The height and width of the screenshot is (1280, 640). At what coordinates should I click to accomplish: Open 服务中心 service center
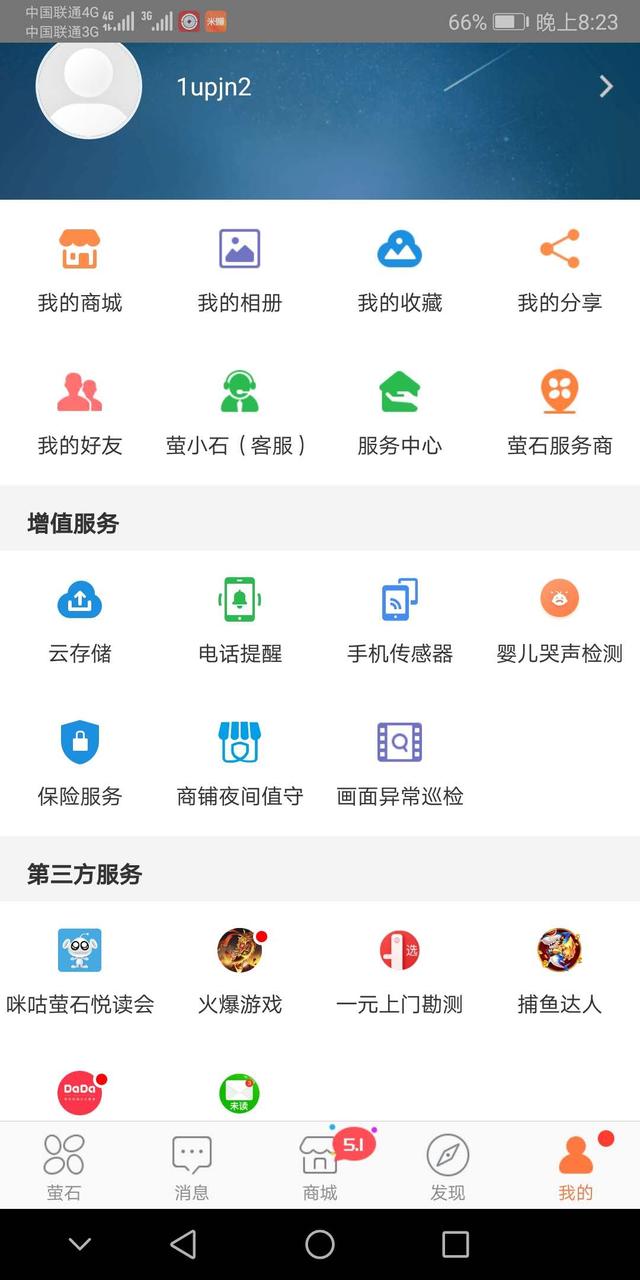(400, 412)
